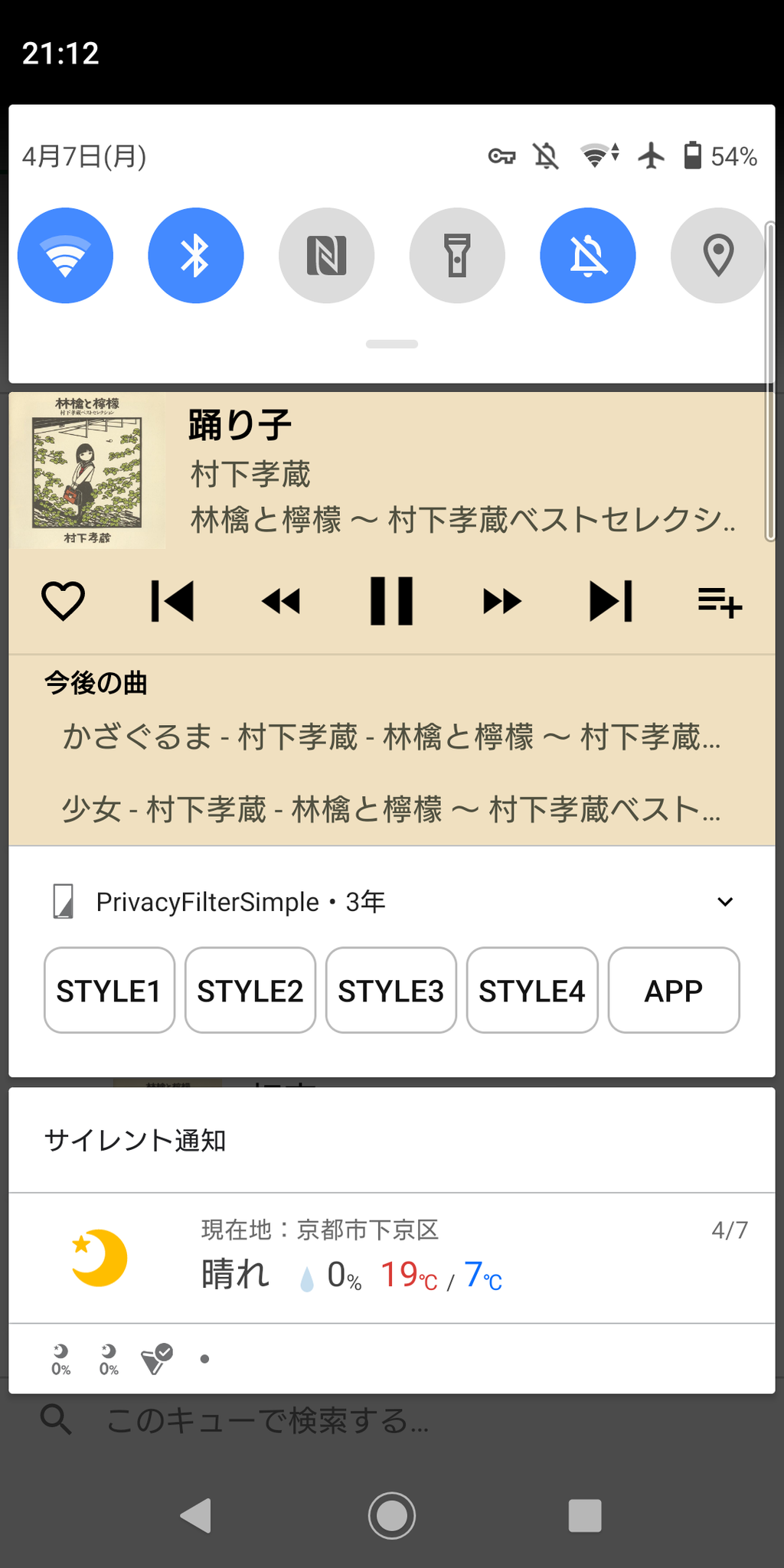Skip to the next track
This screenshot has height=1568, width=784.
pyautogui.click(x=611, y=601)
